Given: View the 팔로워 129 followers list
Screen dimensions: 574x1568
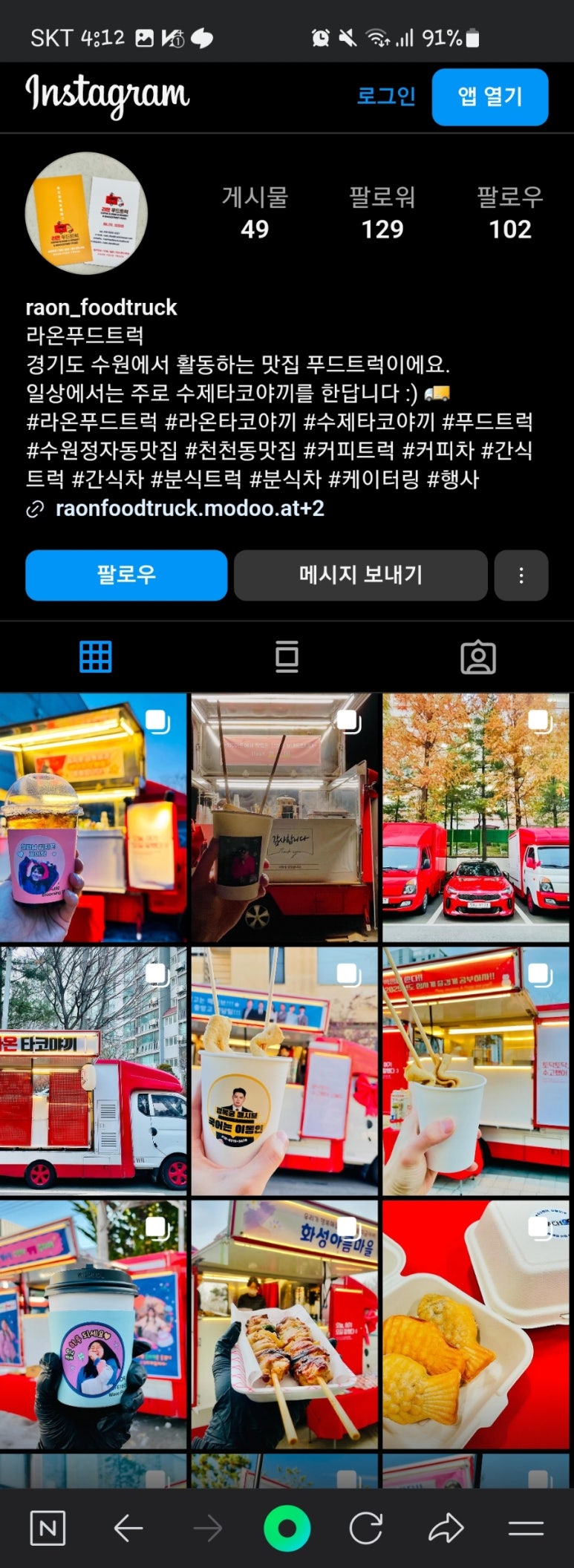Looking at the screenshot, I should pos(382,214).
